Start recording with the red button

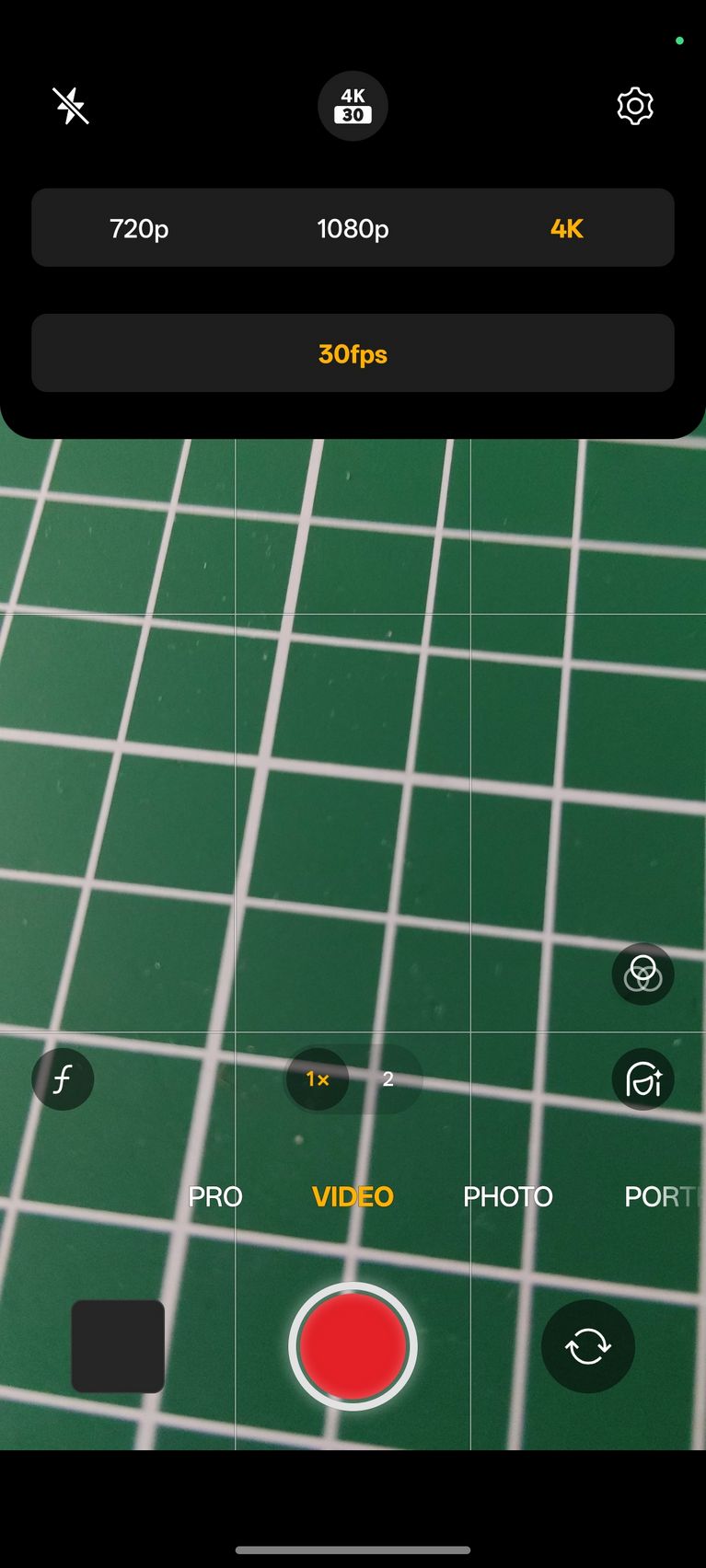[353, 1346]
